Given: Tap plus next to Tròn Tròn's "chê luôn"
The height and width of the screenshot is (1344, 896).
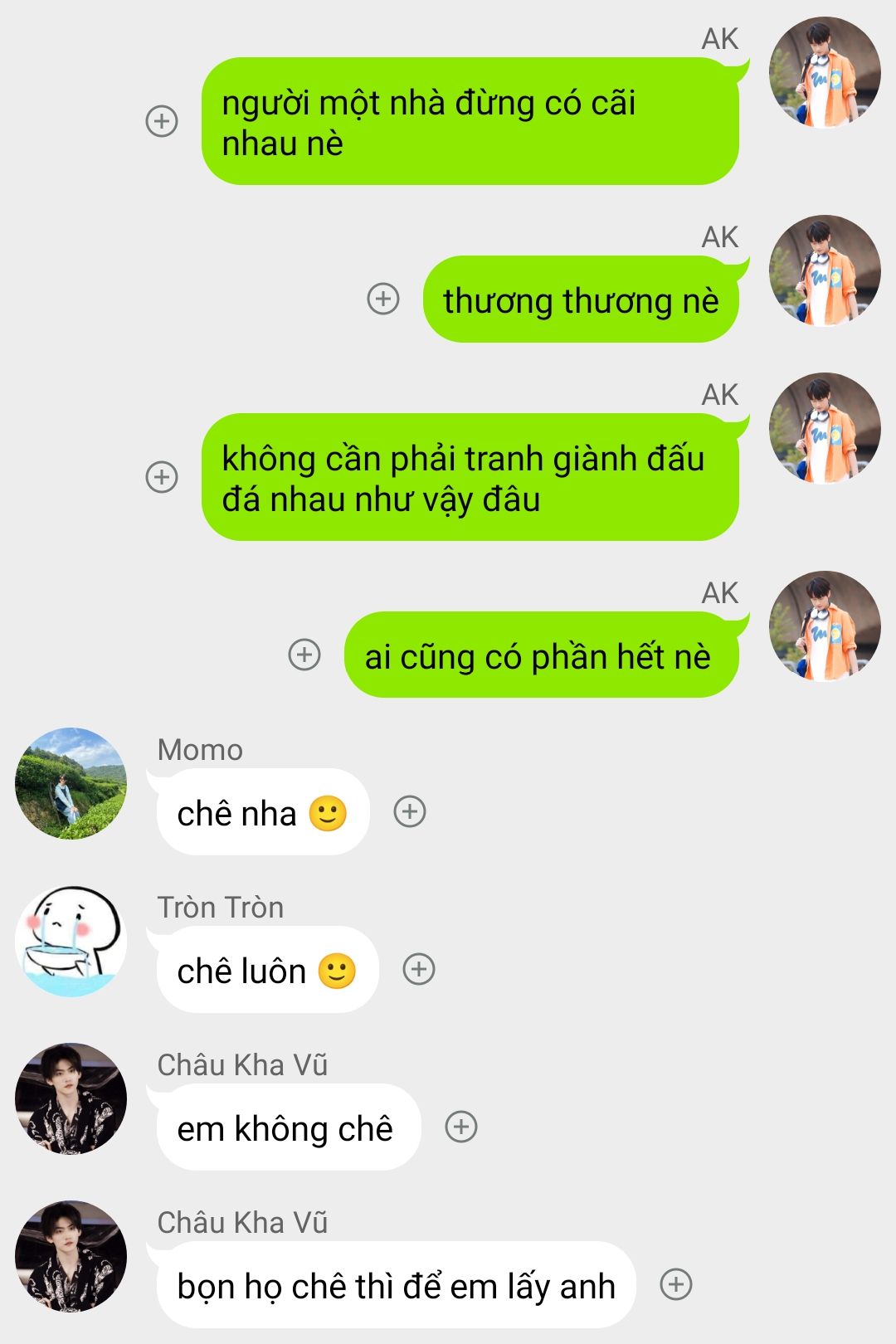Looking at the screenshot, I should [419, 969].
